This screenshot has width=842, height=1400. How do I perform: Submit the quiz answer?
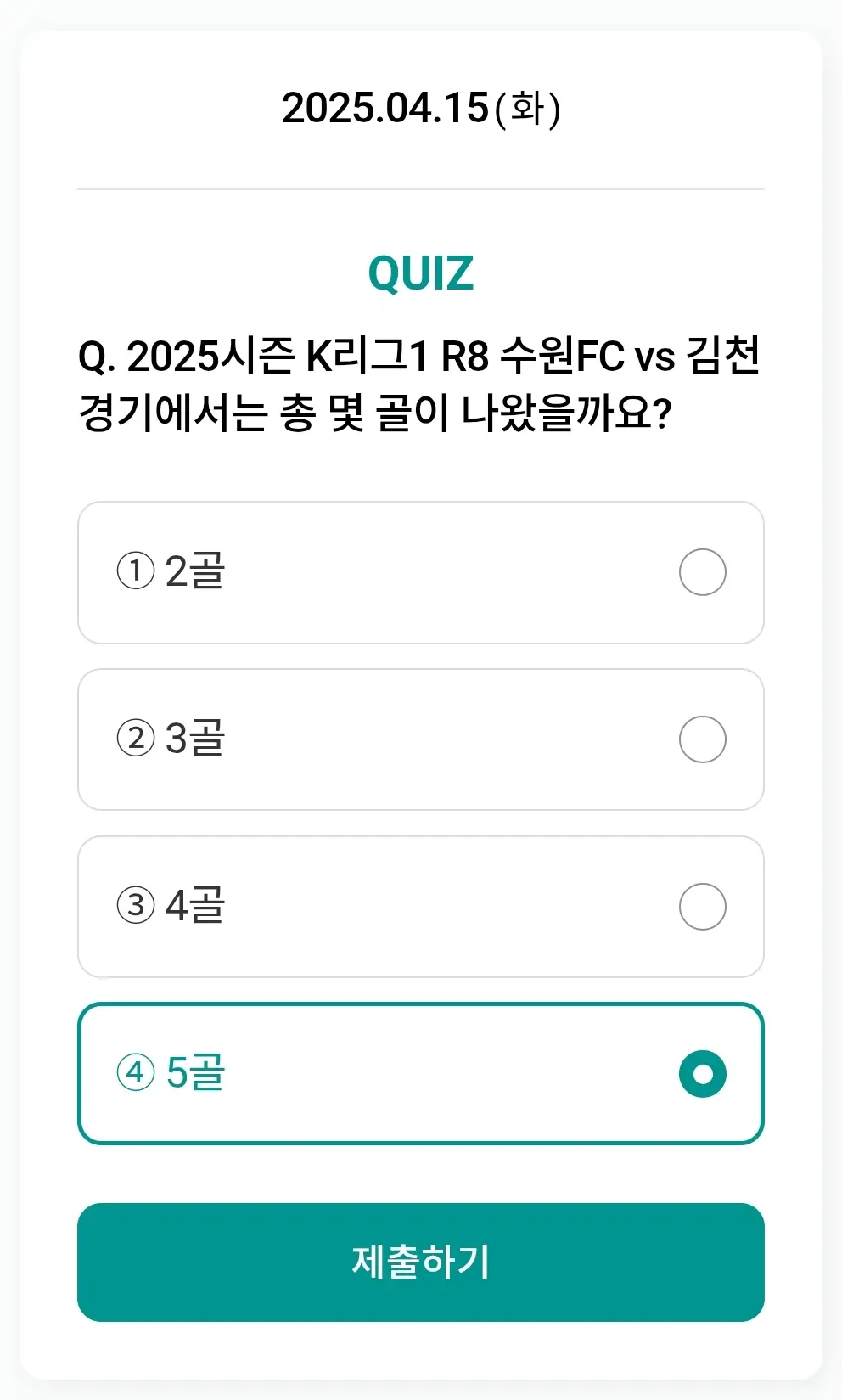[421, 1264]
